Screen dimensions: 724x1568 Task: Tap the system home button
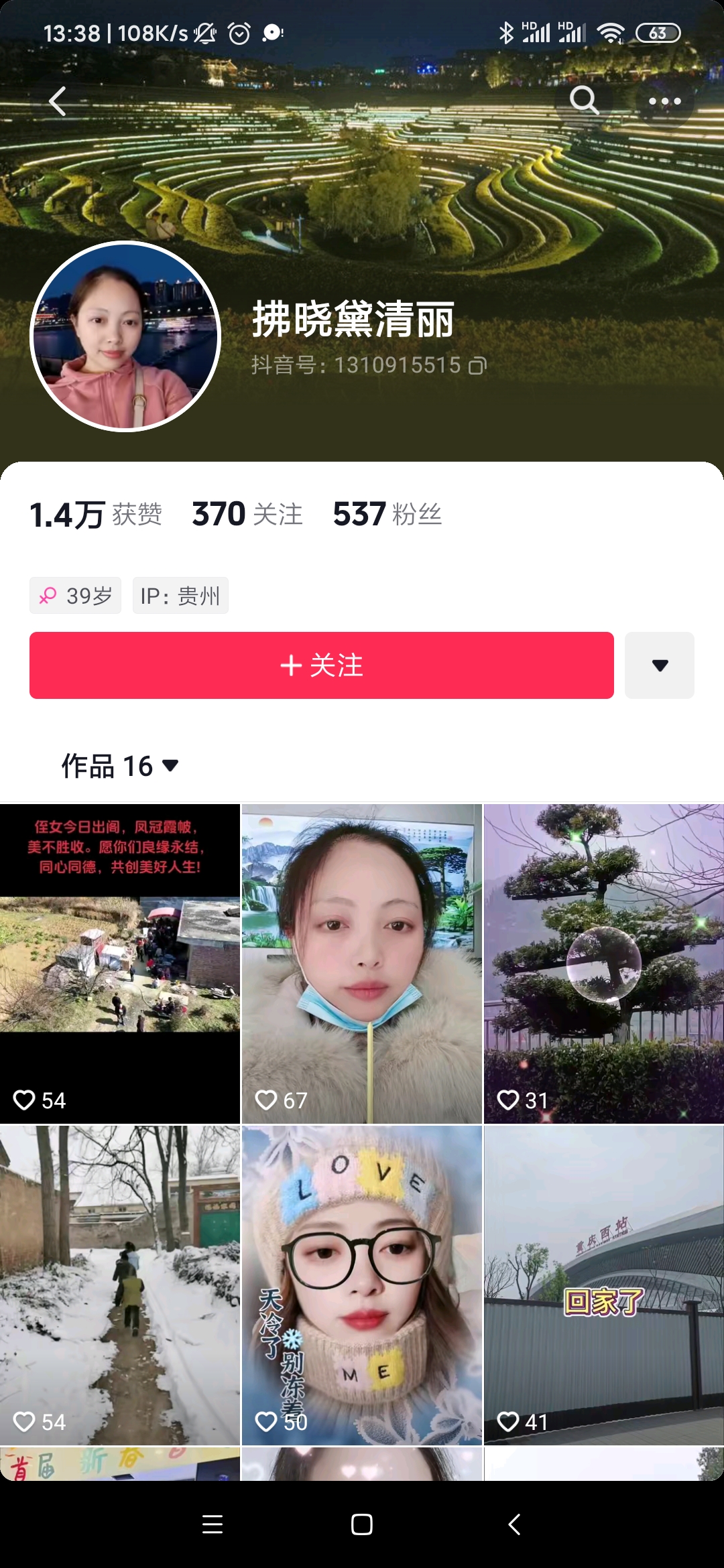click(361, 1524)
